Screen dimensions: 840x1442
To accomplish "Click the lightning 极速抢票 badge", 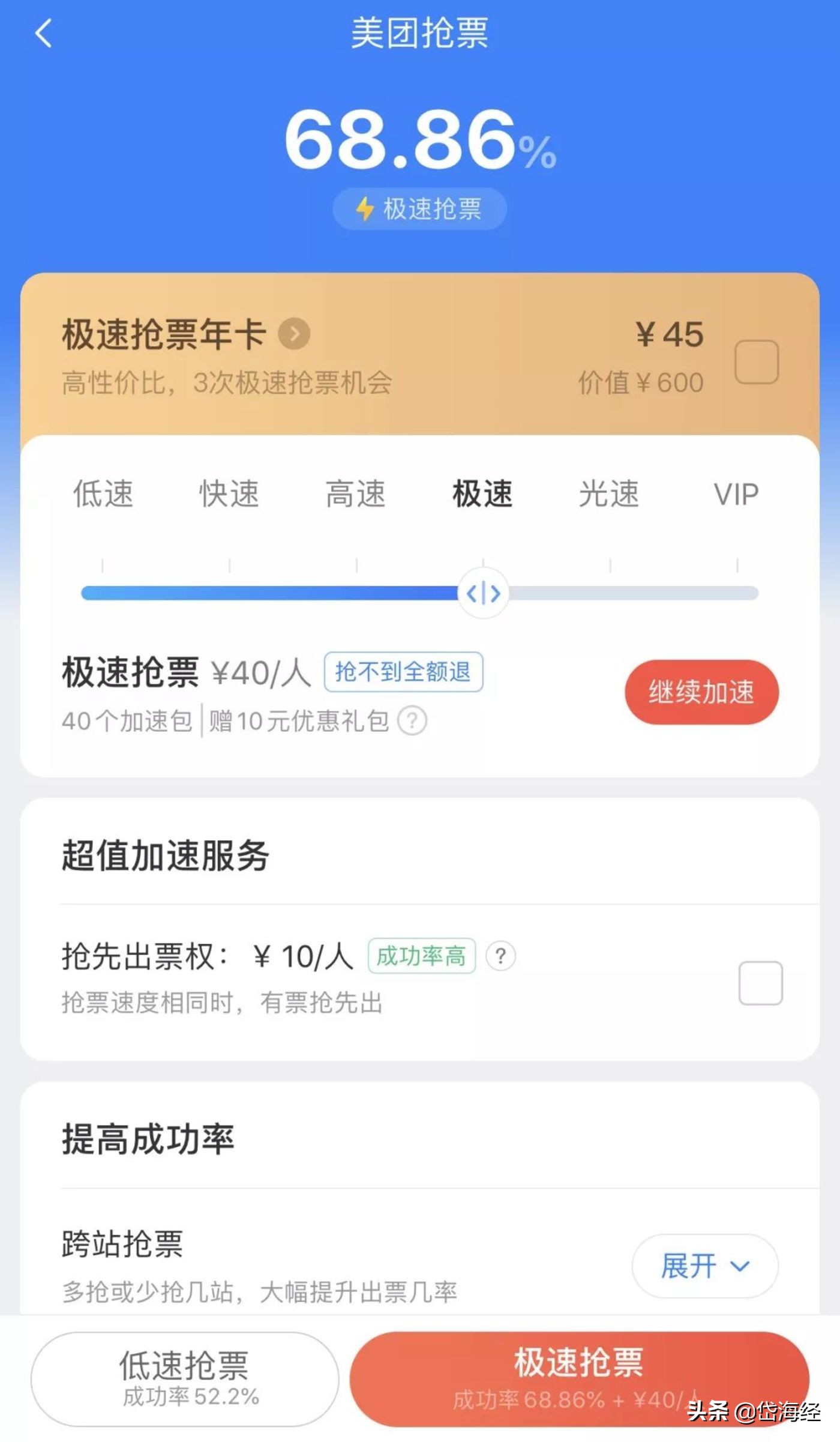I will click(x=419, y=208).
